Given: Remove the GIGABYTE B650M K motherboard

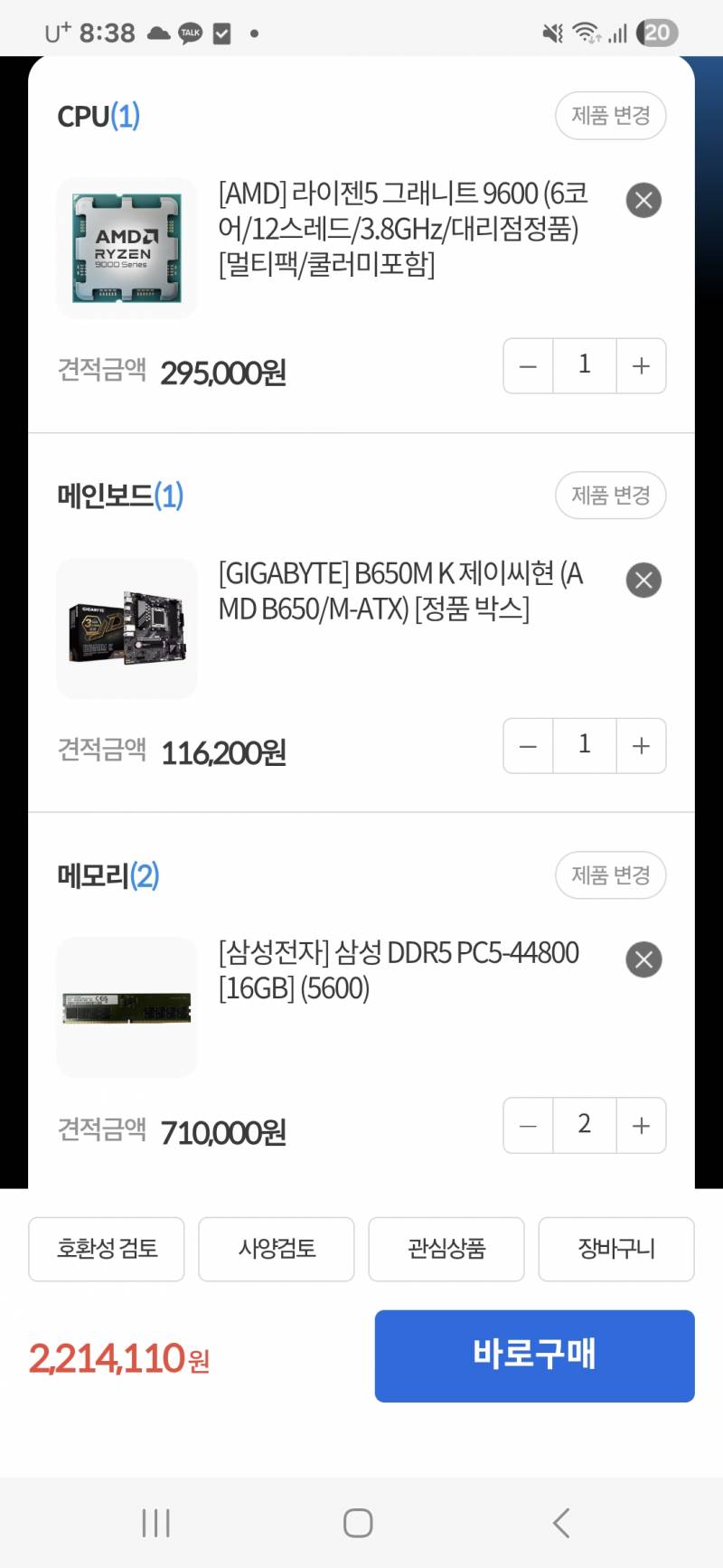Looking at the screenshot, I should 643,580.
